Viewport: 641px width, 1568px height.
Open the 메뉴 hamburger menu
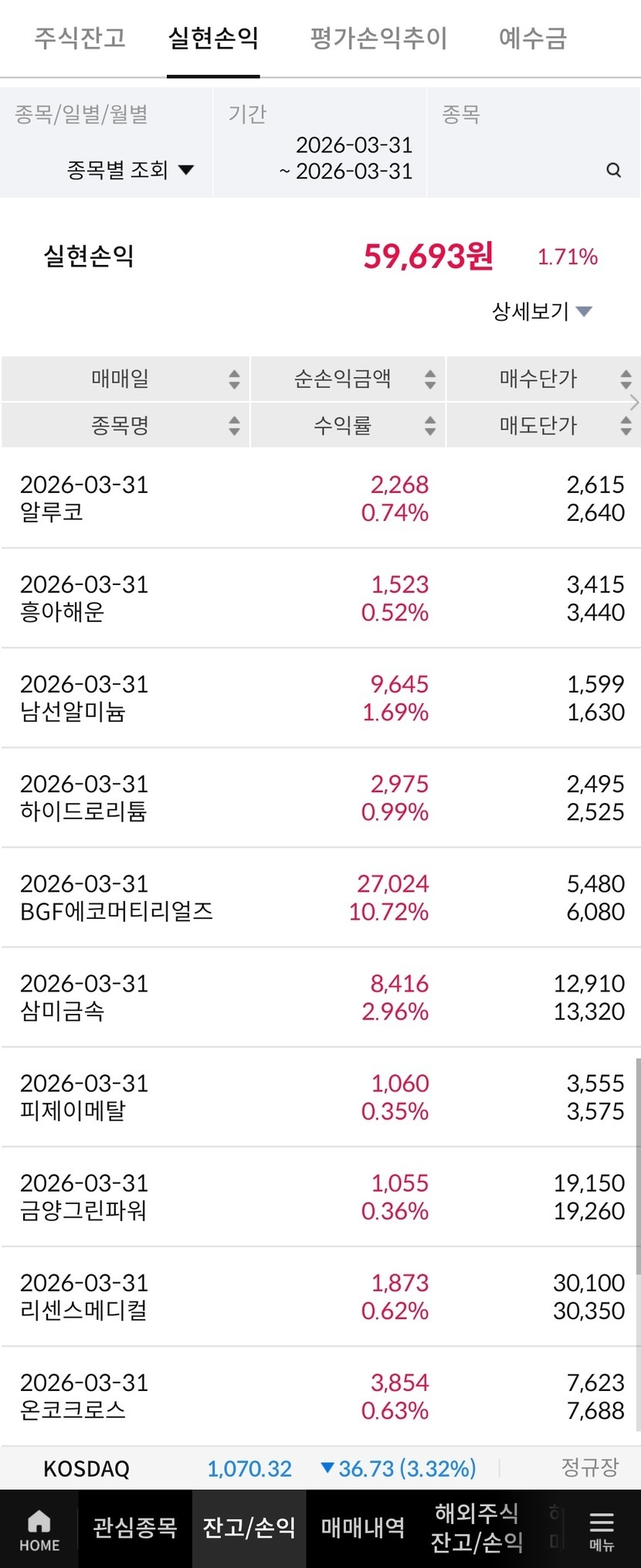pyautogui.click(x=602, y=1530)
